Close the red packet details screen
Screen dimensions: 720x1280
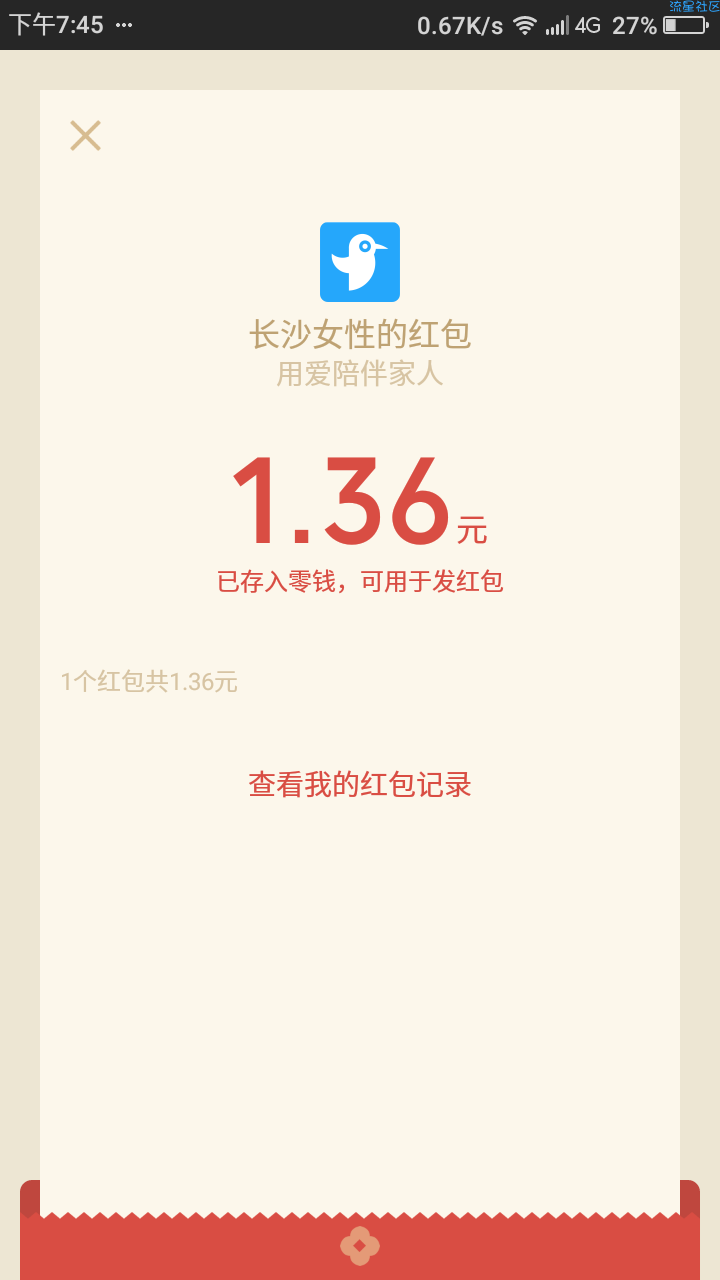(85, 136)
